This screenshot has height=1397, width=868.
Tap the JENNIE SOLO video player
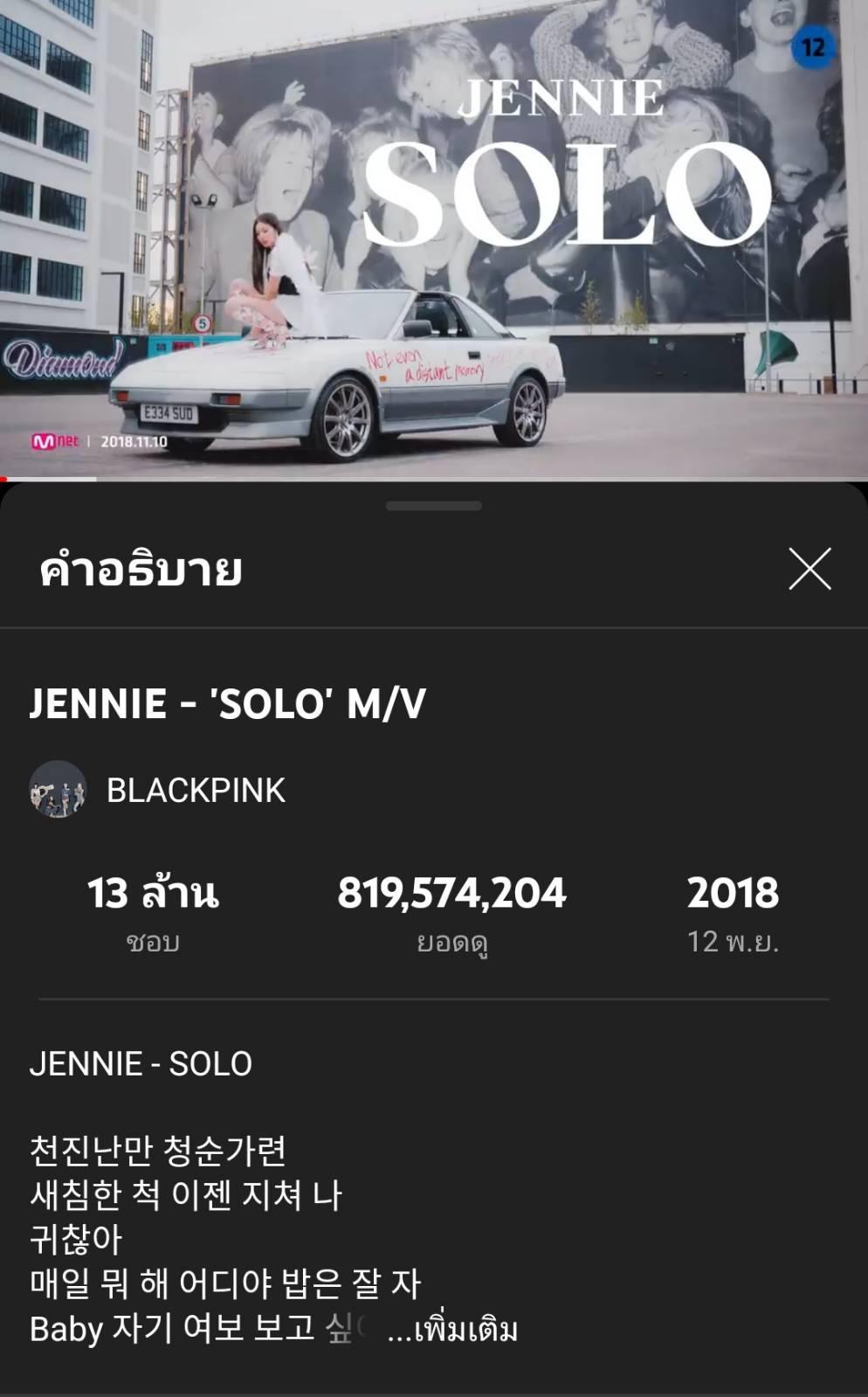tap(434, 239)
